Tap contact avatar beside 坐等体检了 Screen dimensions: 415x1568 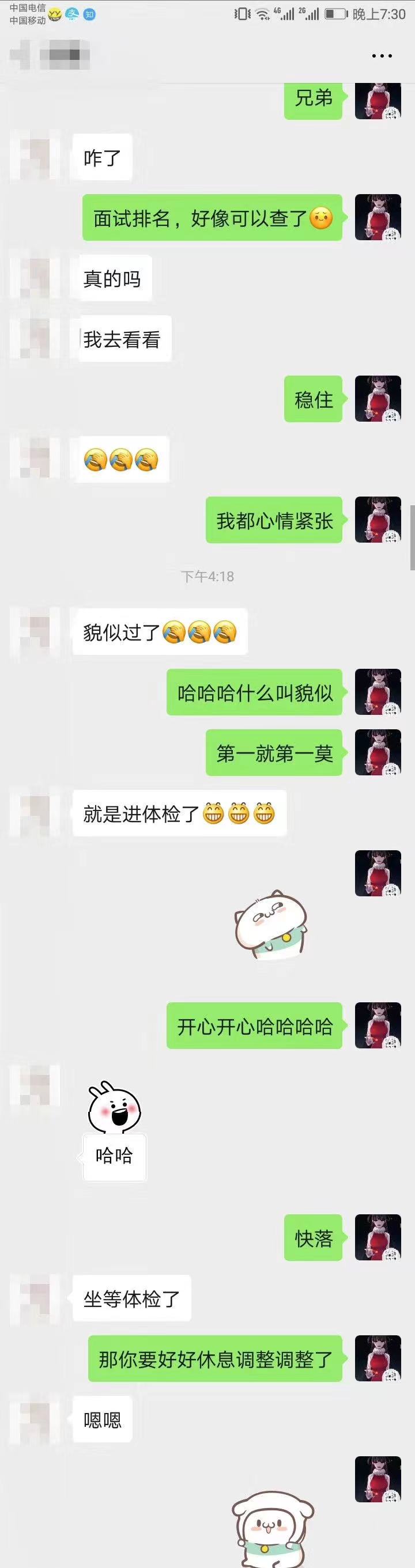(x=35, y=1298)
